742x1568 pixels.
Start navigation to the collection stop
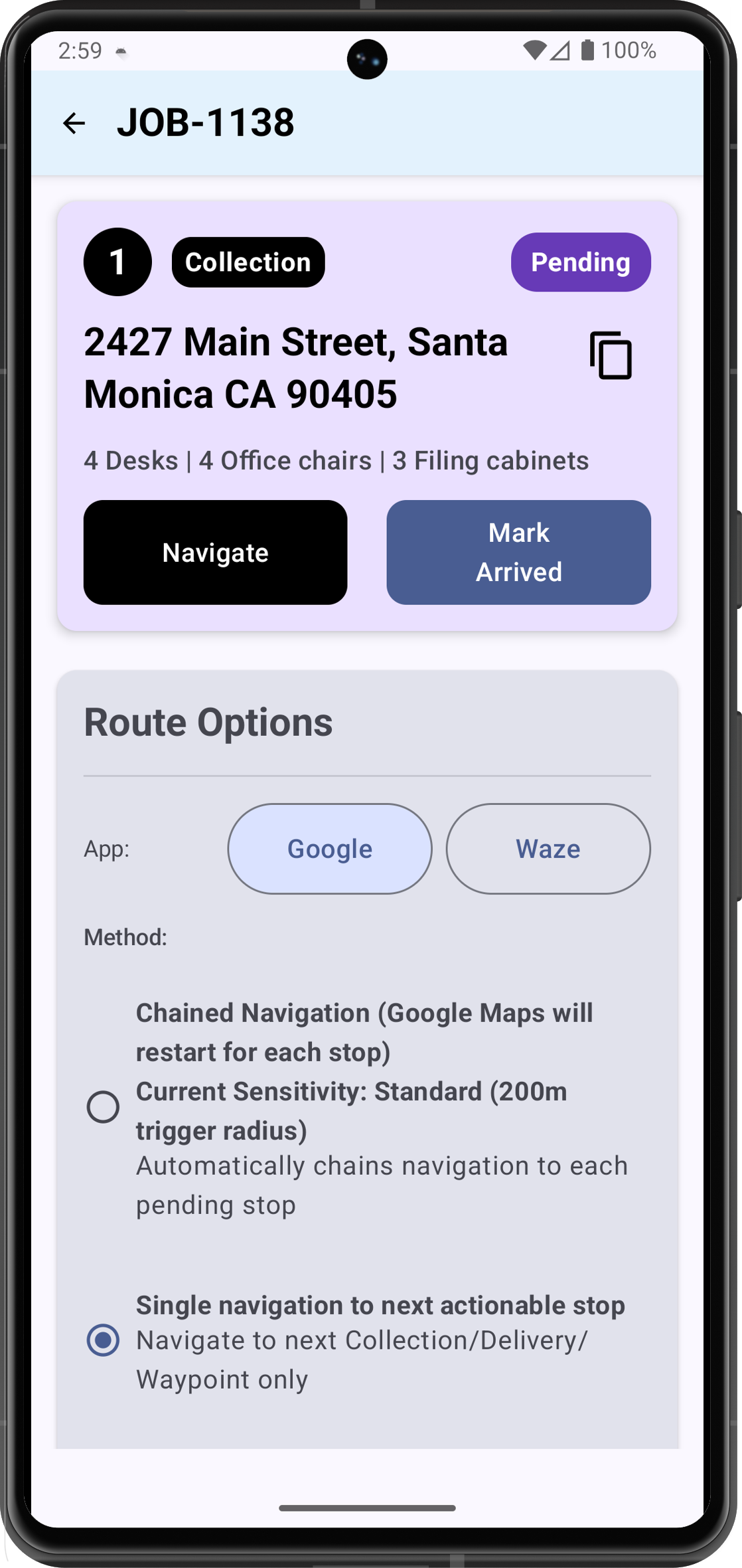tap(215, 552)
